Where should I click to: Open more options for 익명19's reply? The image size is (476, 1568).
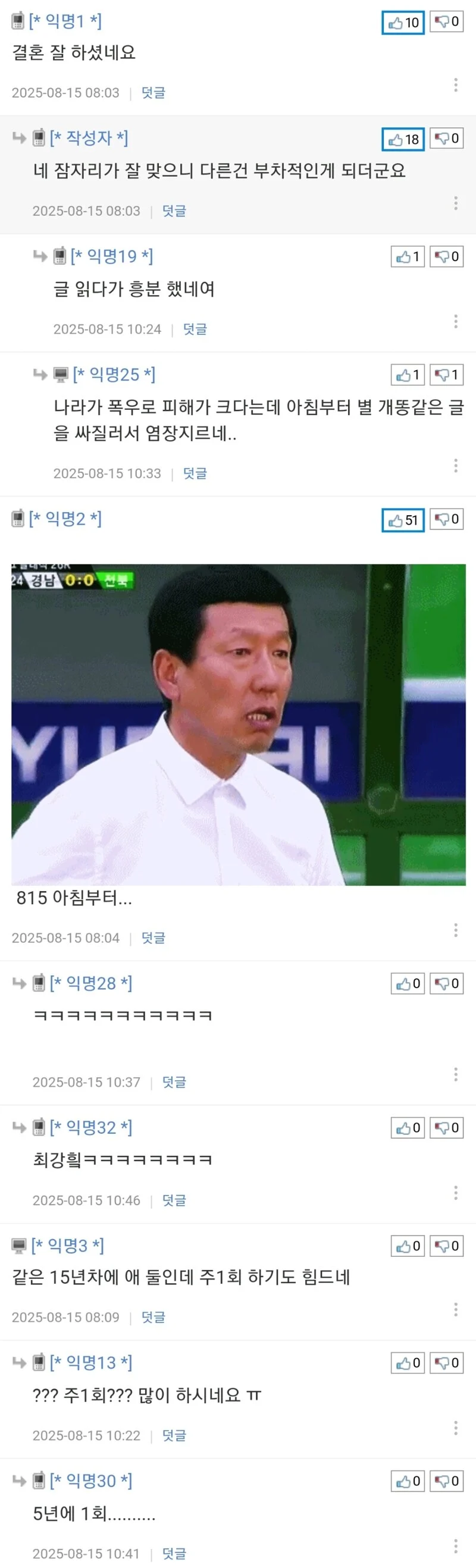(455, 321)
